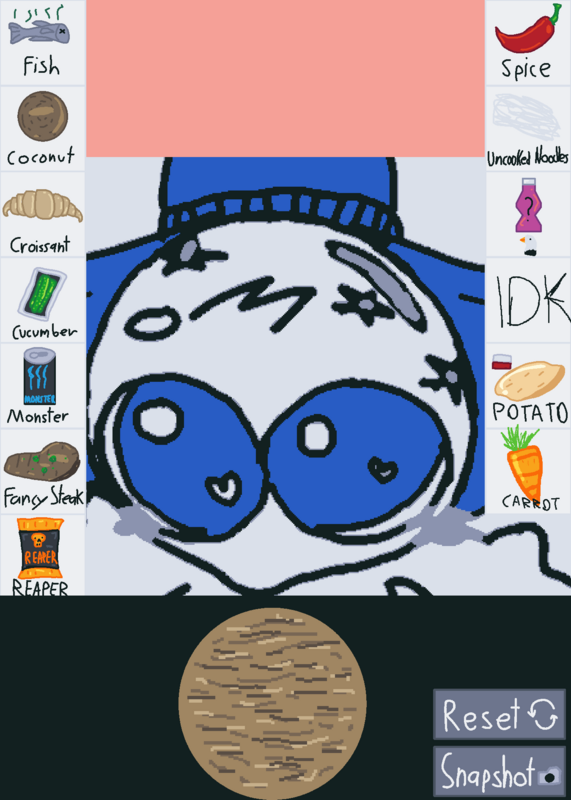Viewport: 571px width, 800px height.
Task: Select the Cucumber item
Action: (42, 300)
